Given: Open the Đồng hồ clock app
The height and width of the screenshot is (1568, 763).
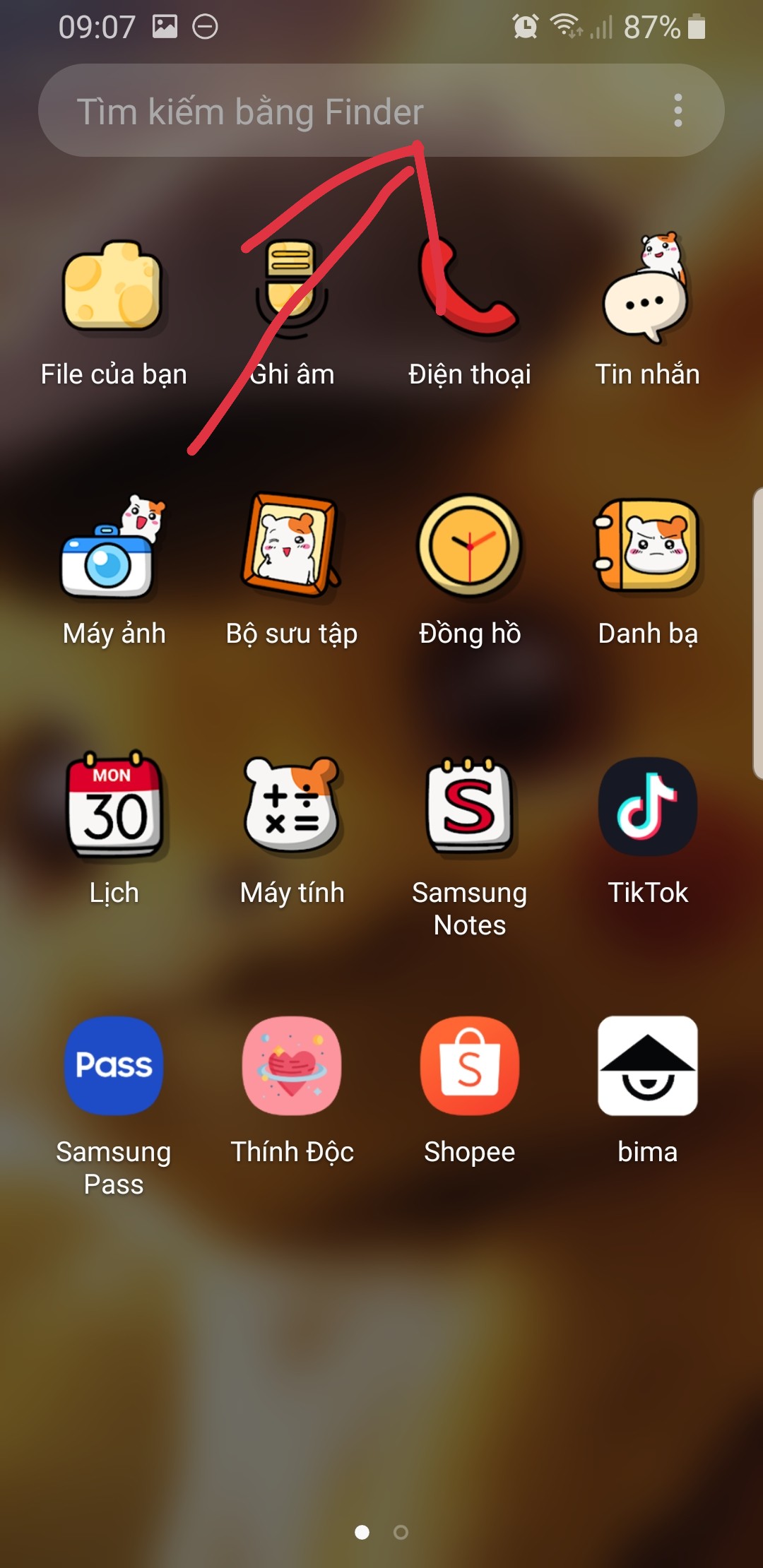Looking at the screenshot, I should tap(470, 547).
